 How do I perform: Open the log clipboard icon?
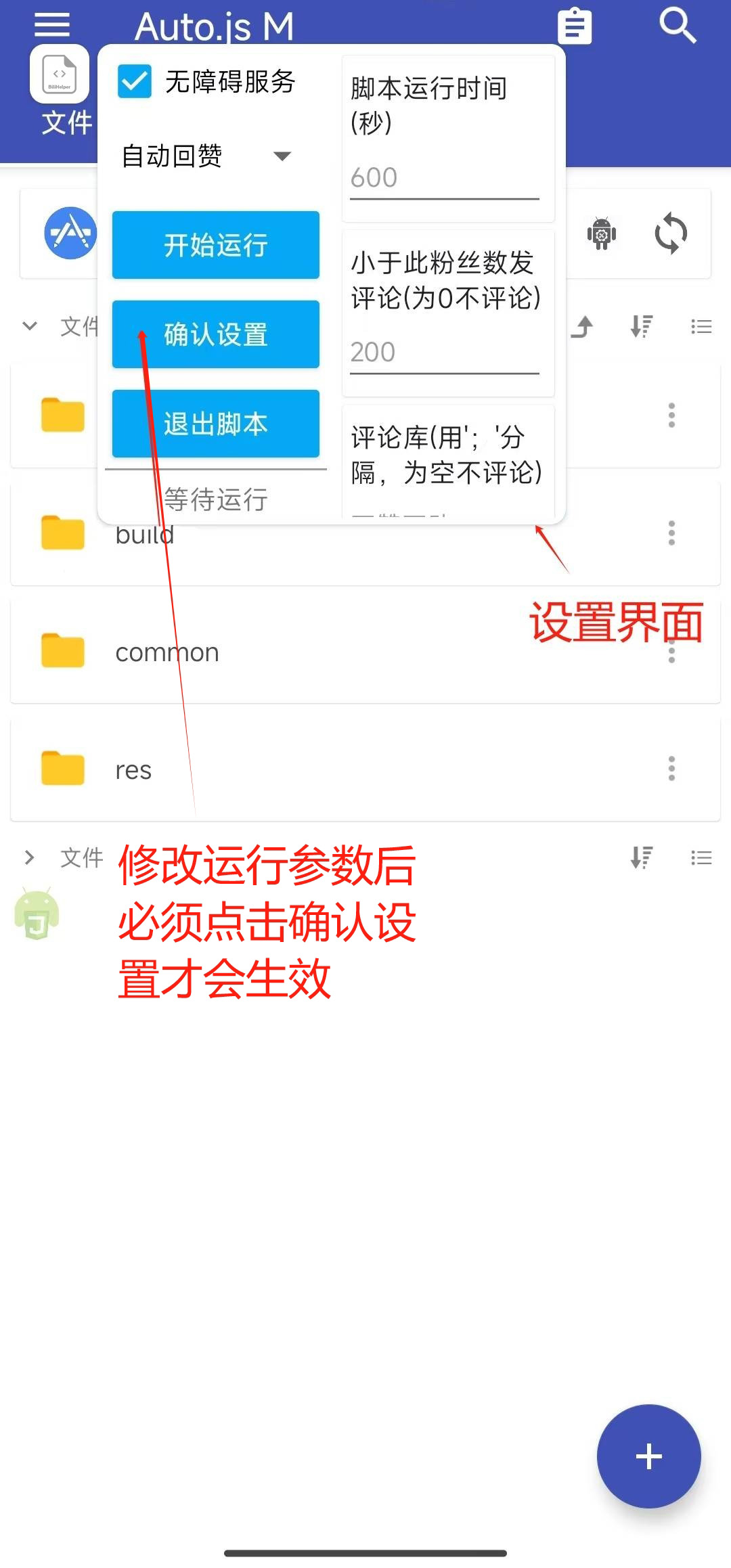pos(575,27)
